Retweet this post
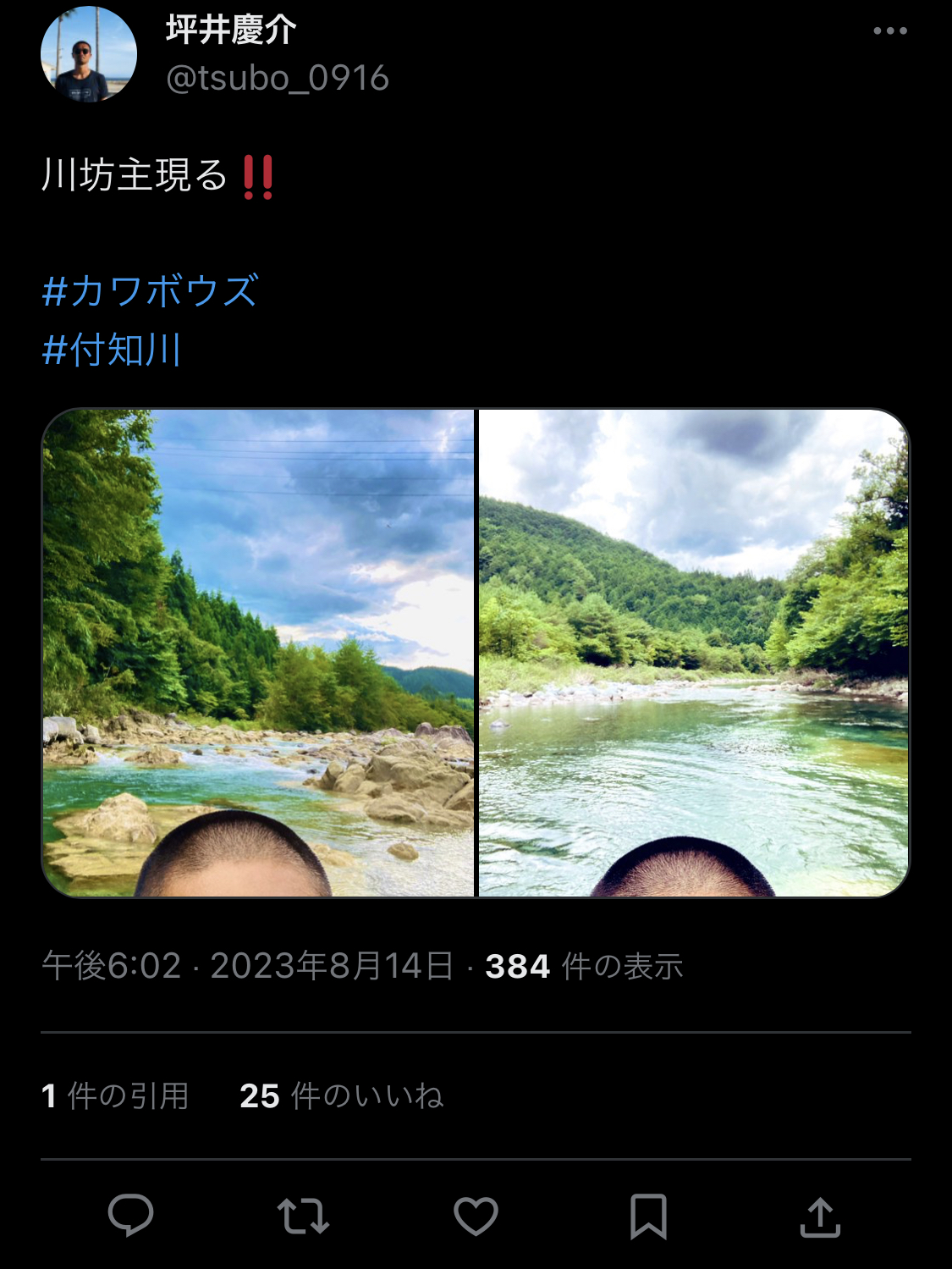The height and width of the screenshot is (1269, 952). coord(303,1216)
